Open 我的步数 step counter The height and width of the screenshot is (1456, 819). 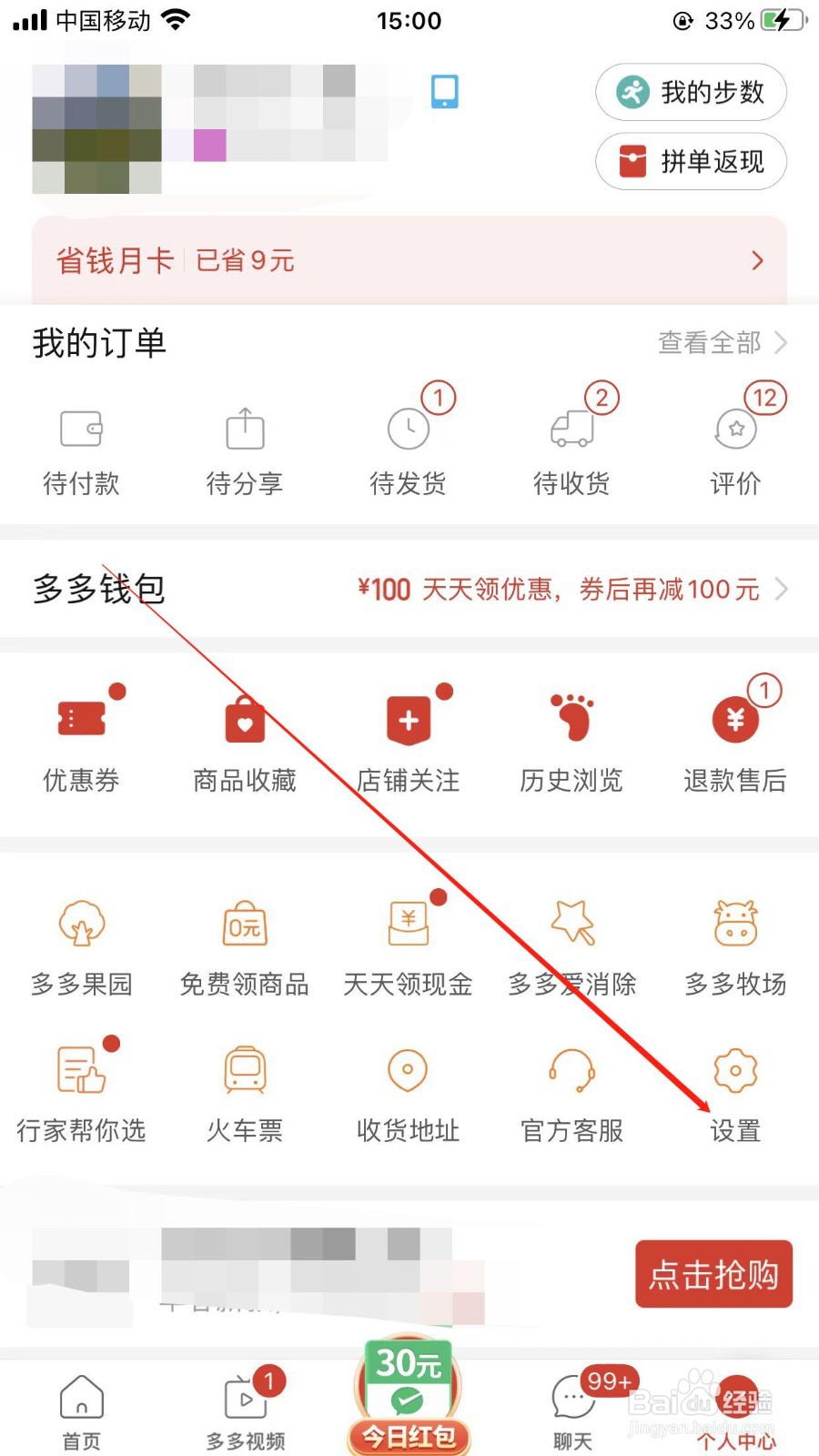tap(690, 92)
